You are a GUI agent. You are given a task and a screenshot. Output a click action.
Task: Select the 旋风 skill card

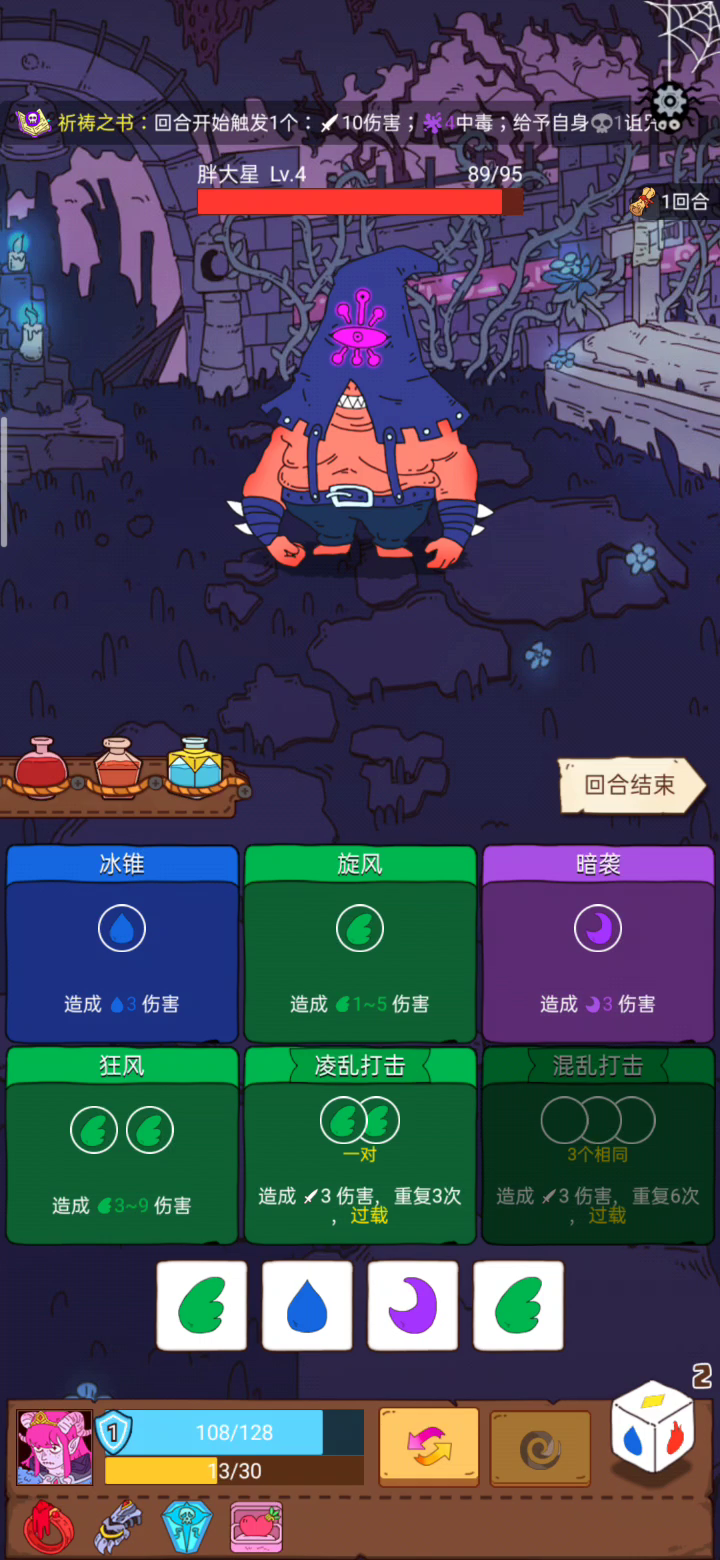click(x=360, y=944)
